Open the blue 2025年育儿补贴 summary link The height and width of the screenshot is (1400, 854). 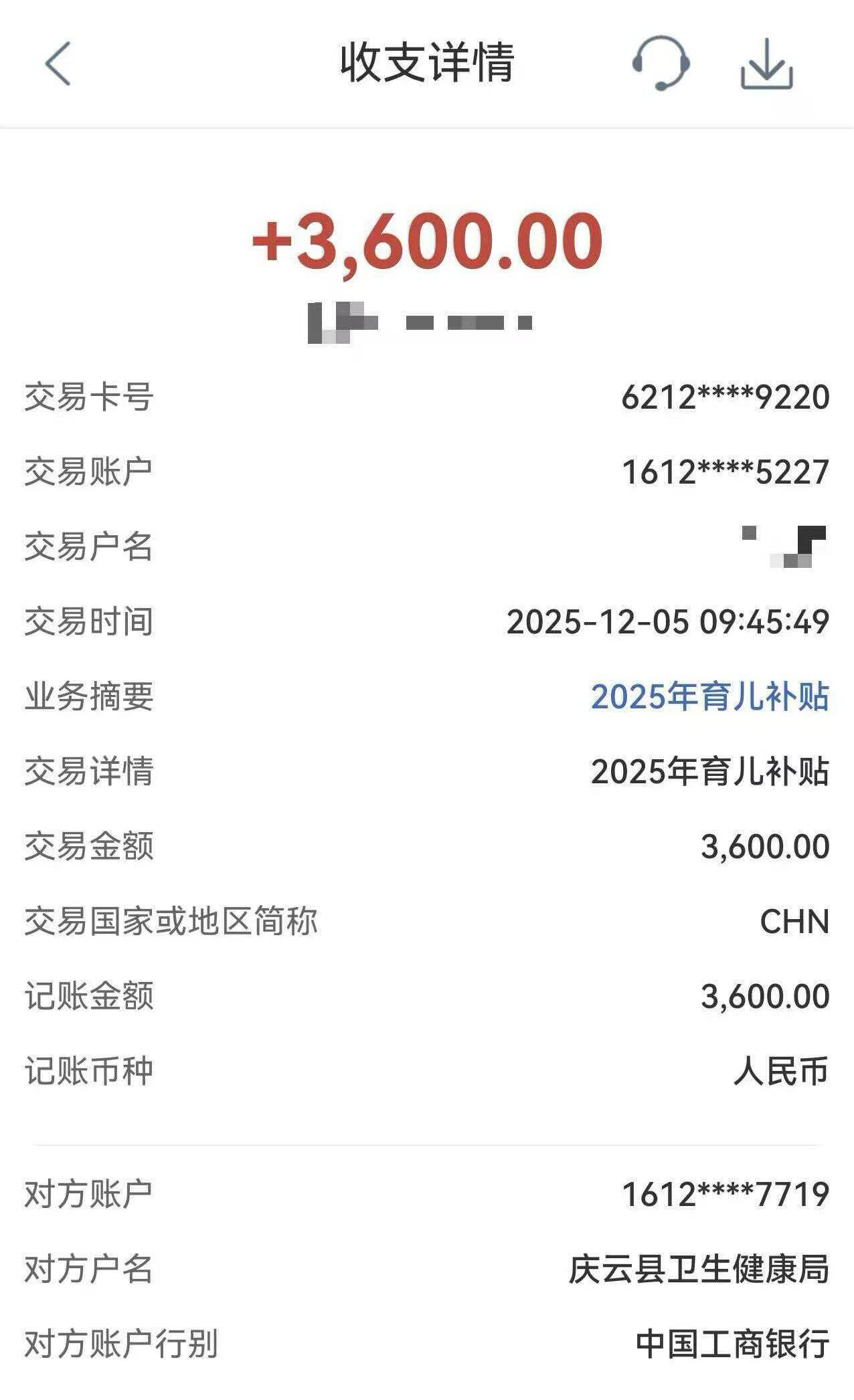pos(709,697)
